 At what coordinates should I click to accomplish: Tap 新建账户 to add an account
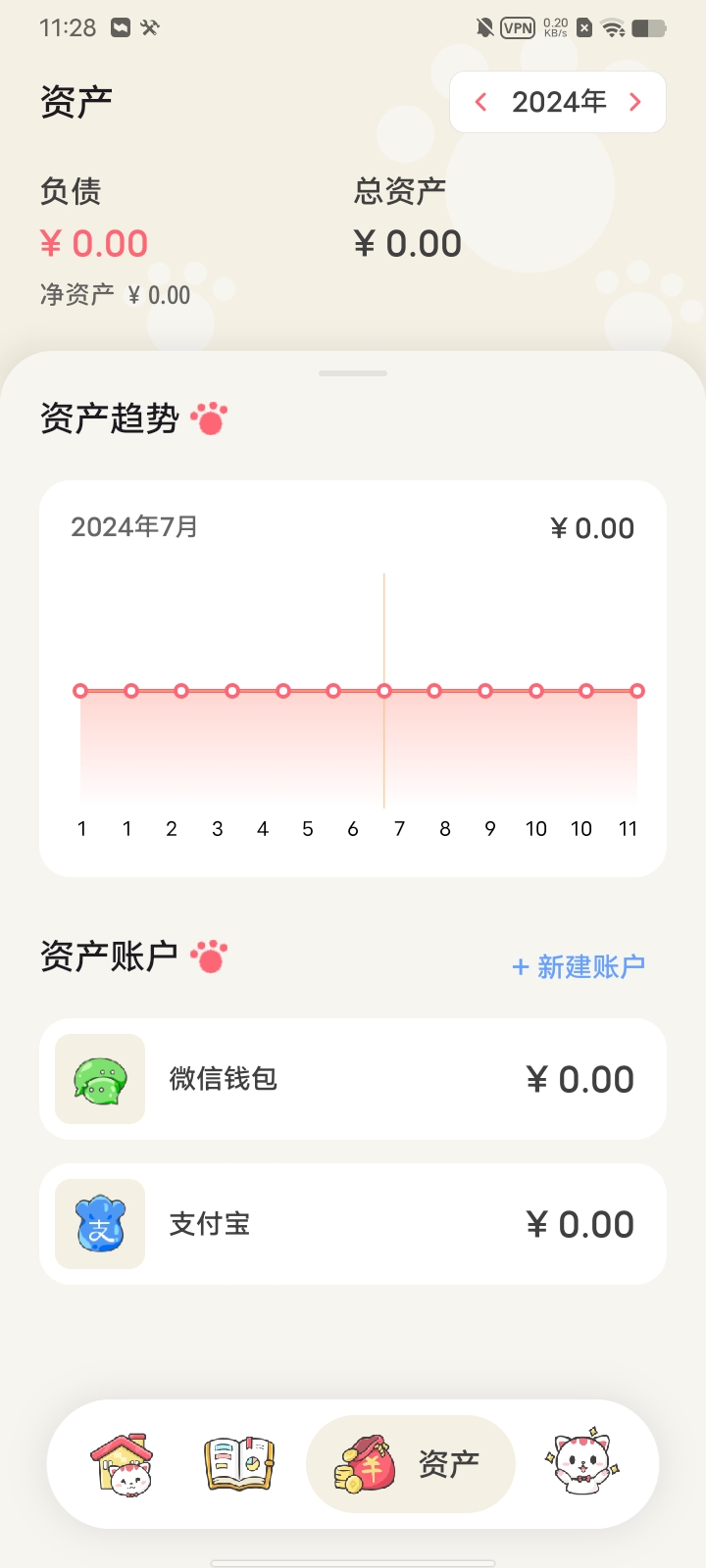(x=579, y=966)
